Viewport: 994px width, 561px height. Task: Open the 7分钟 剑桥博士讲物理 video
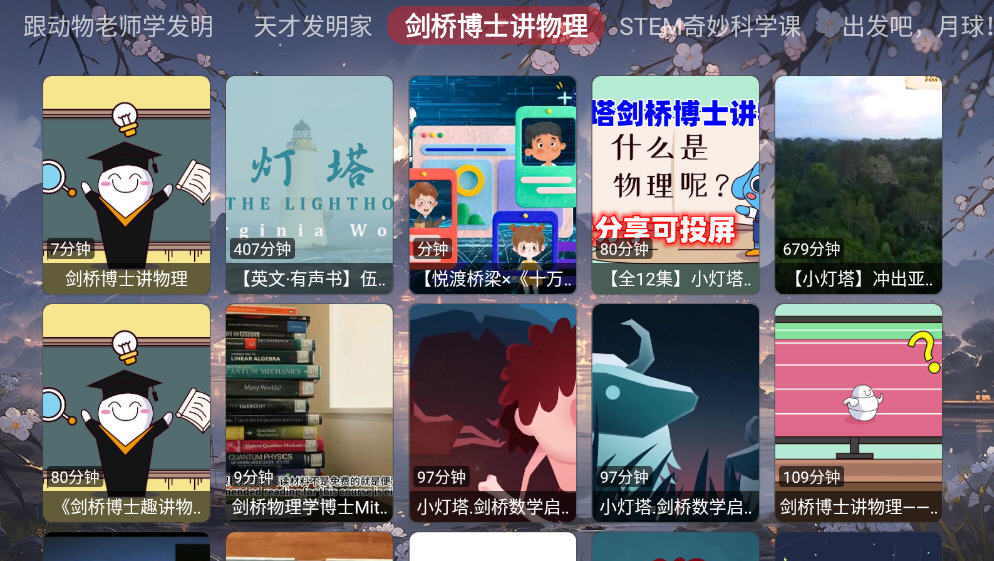[127, 185]
